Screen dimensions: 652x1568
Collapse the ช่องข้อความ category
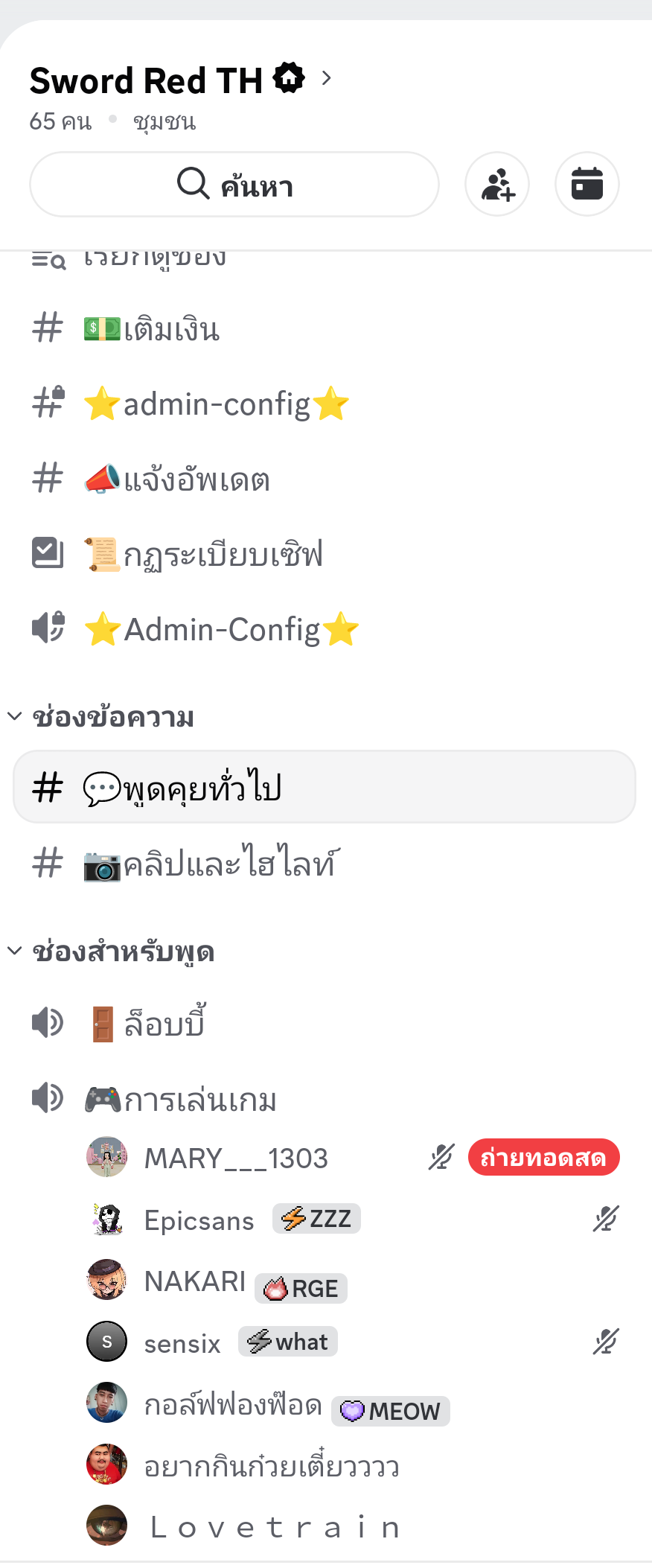coord(112,718)
